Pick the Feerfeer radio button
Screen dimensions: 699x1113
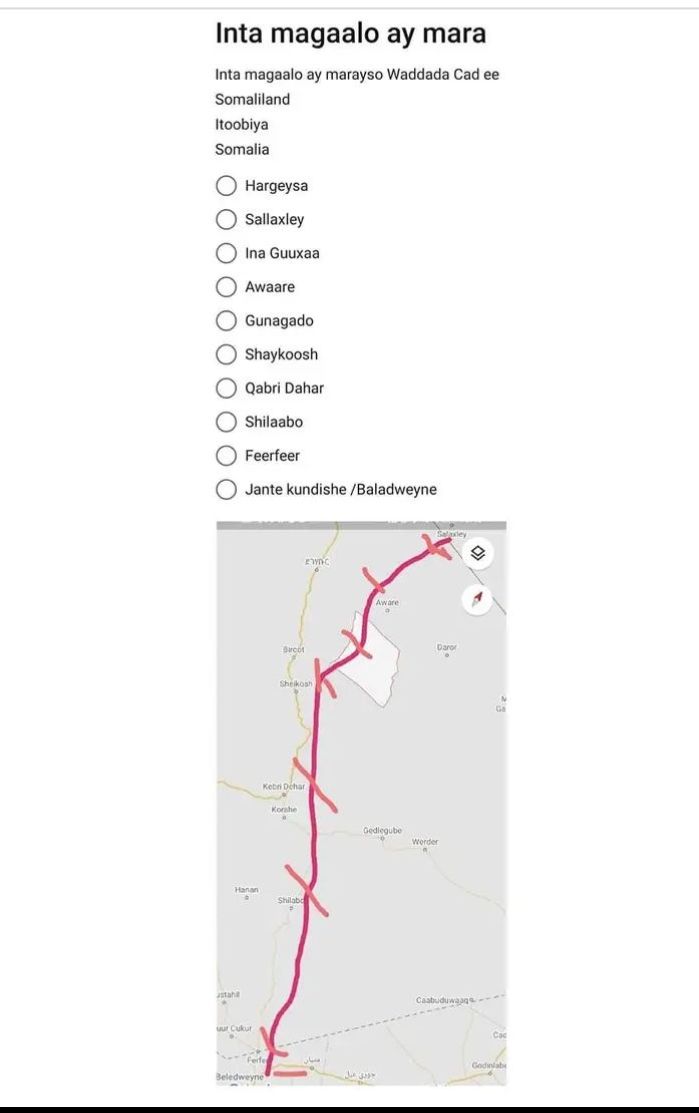click(226, 456)
